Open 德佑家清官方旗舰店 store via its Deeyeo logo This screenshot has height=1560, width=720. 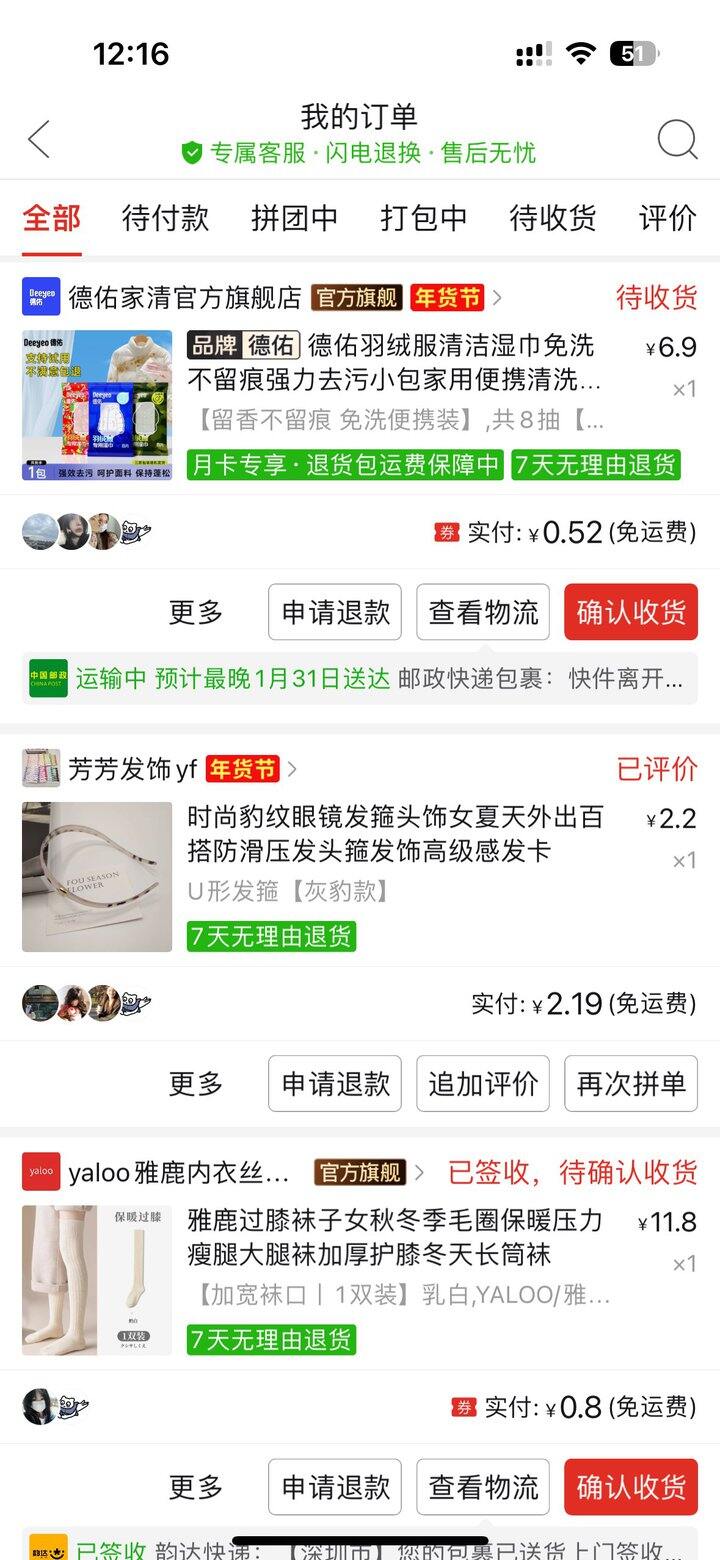click(40, 297)
